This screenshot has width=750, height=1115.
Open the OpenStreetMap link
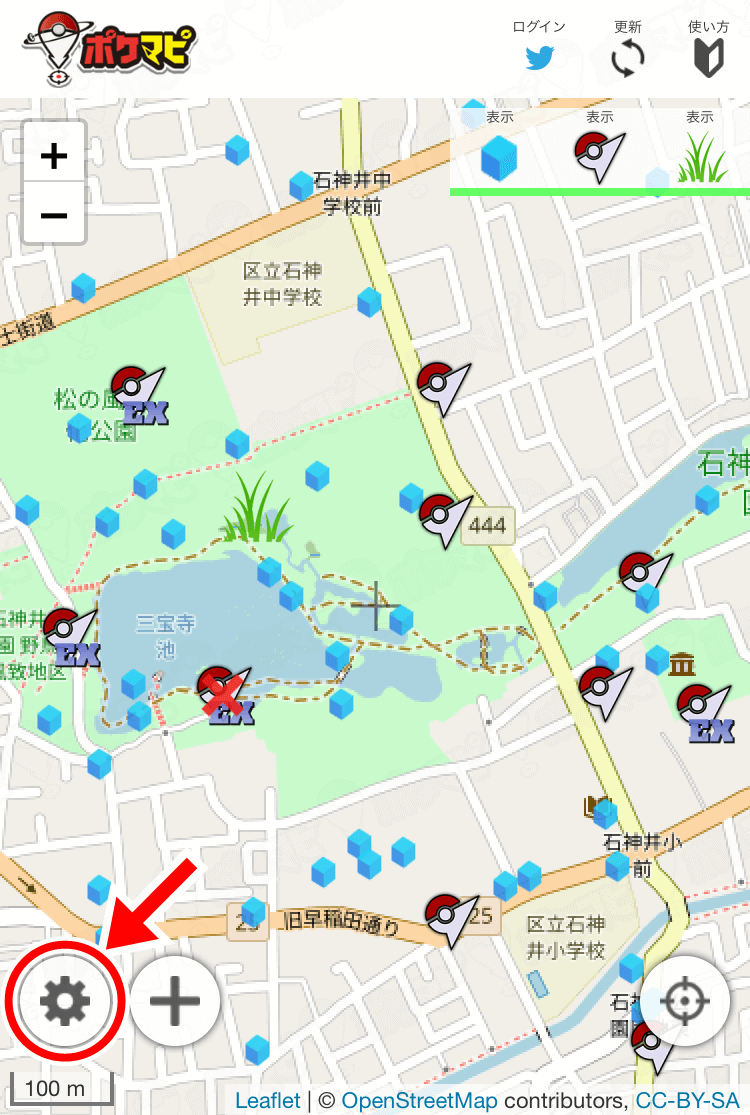[x=419, y=1100]
